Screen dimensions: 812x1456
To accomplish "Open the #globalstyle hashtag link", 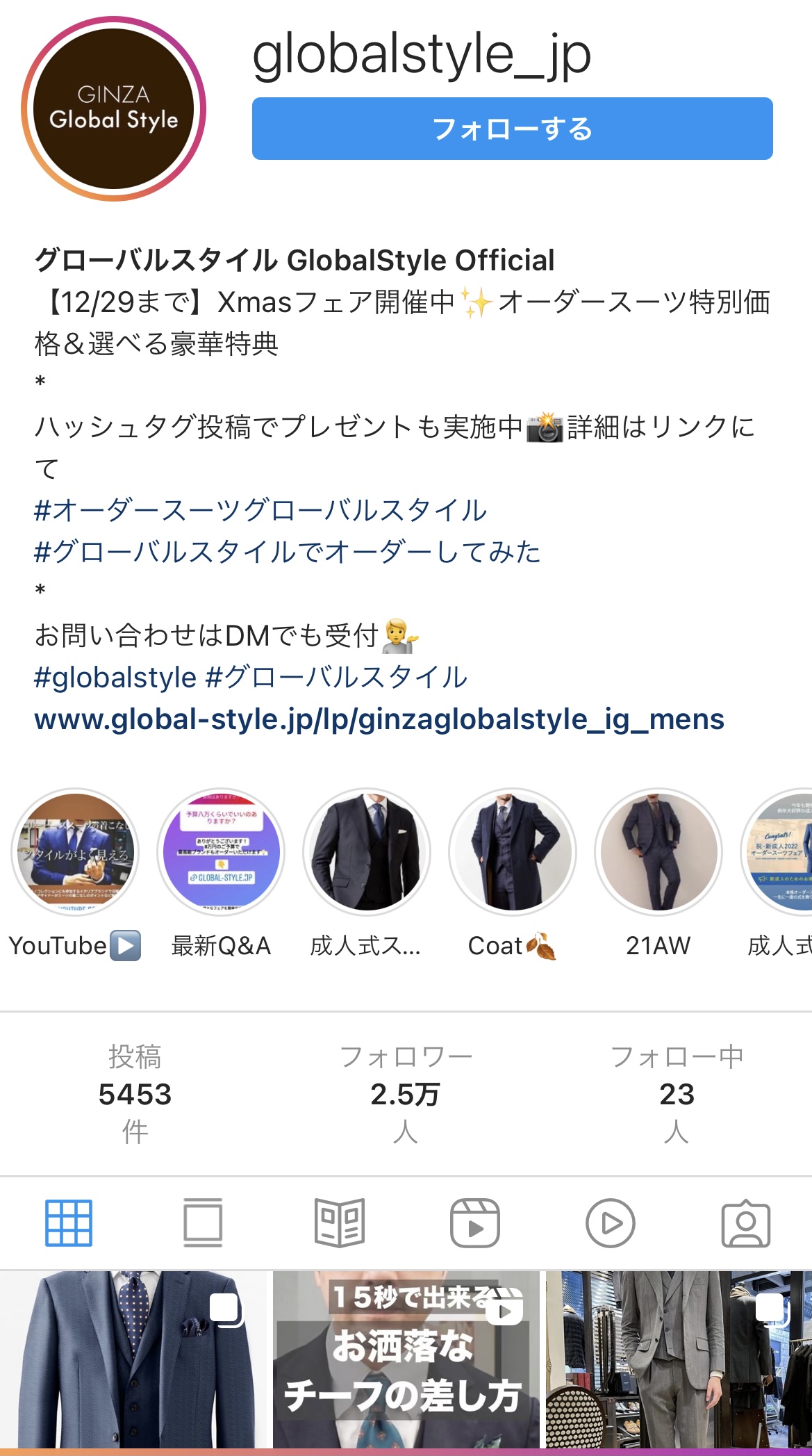I will coord(115,677).
